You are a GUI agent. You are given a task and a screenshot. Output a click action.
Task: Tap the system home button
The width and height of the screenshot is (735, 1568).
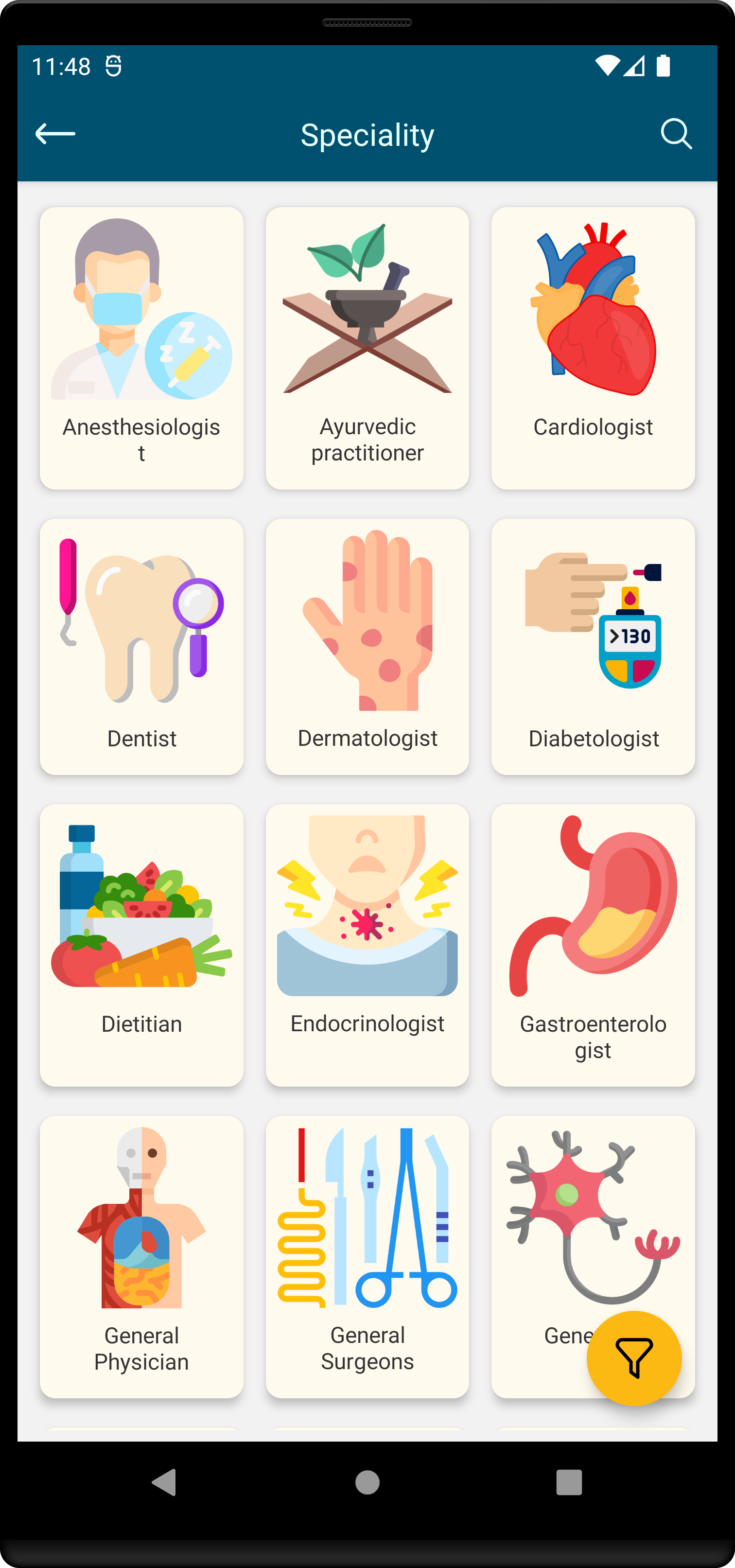(x=367, y=1482)
